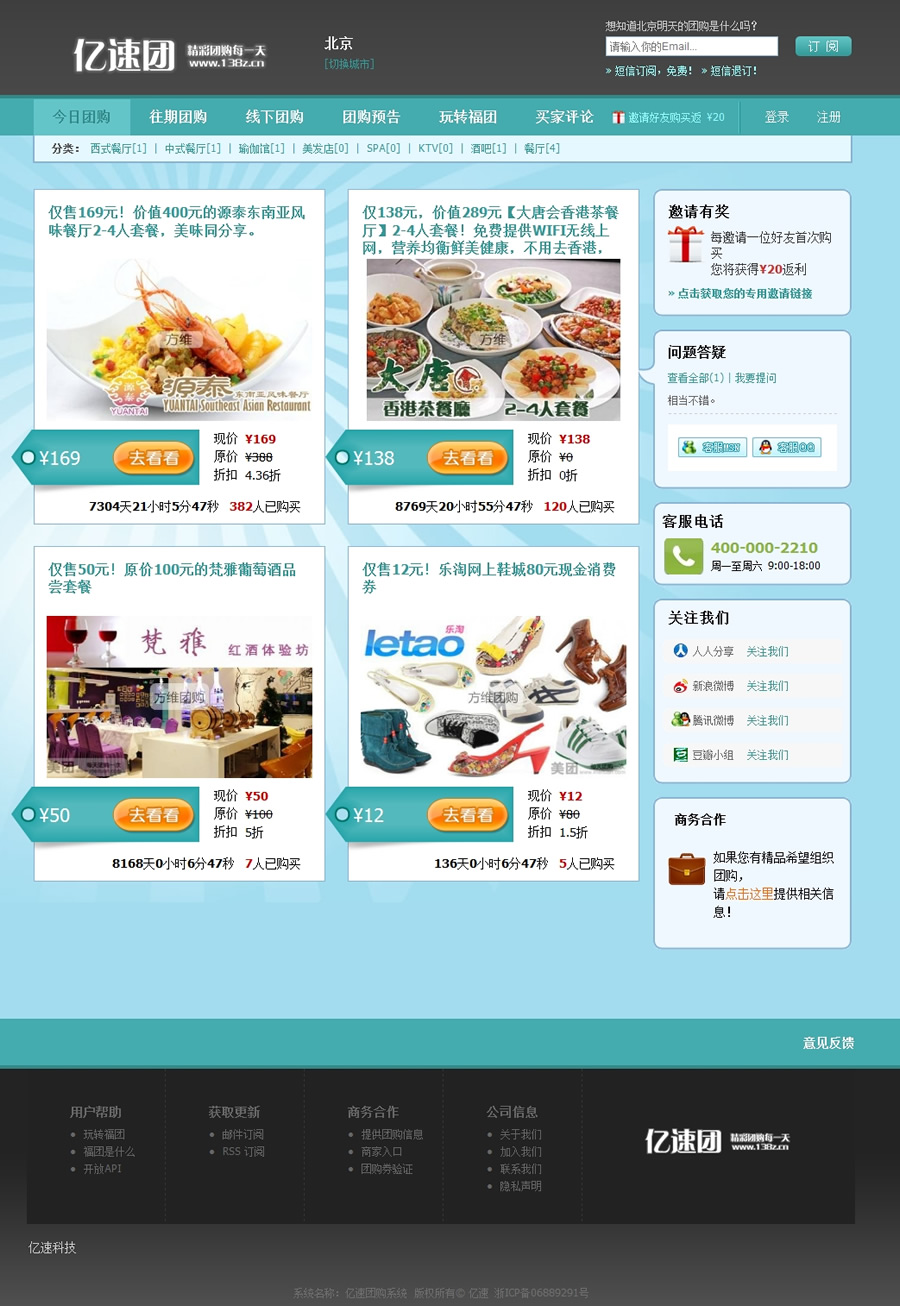This screenshot has height=1306, width=900.
Task: Switch to the 往期团购 tab
Action: [178, 117]
